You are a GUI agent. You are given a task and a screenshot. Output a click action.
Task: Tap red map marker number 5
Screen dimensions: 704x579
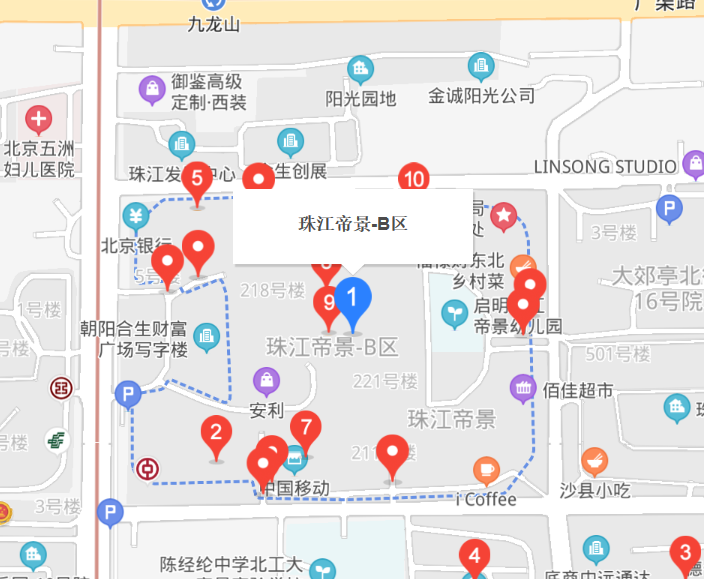click(197, 180)
